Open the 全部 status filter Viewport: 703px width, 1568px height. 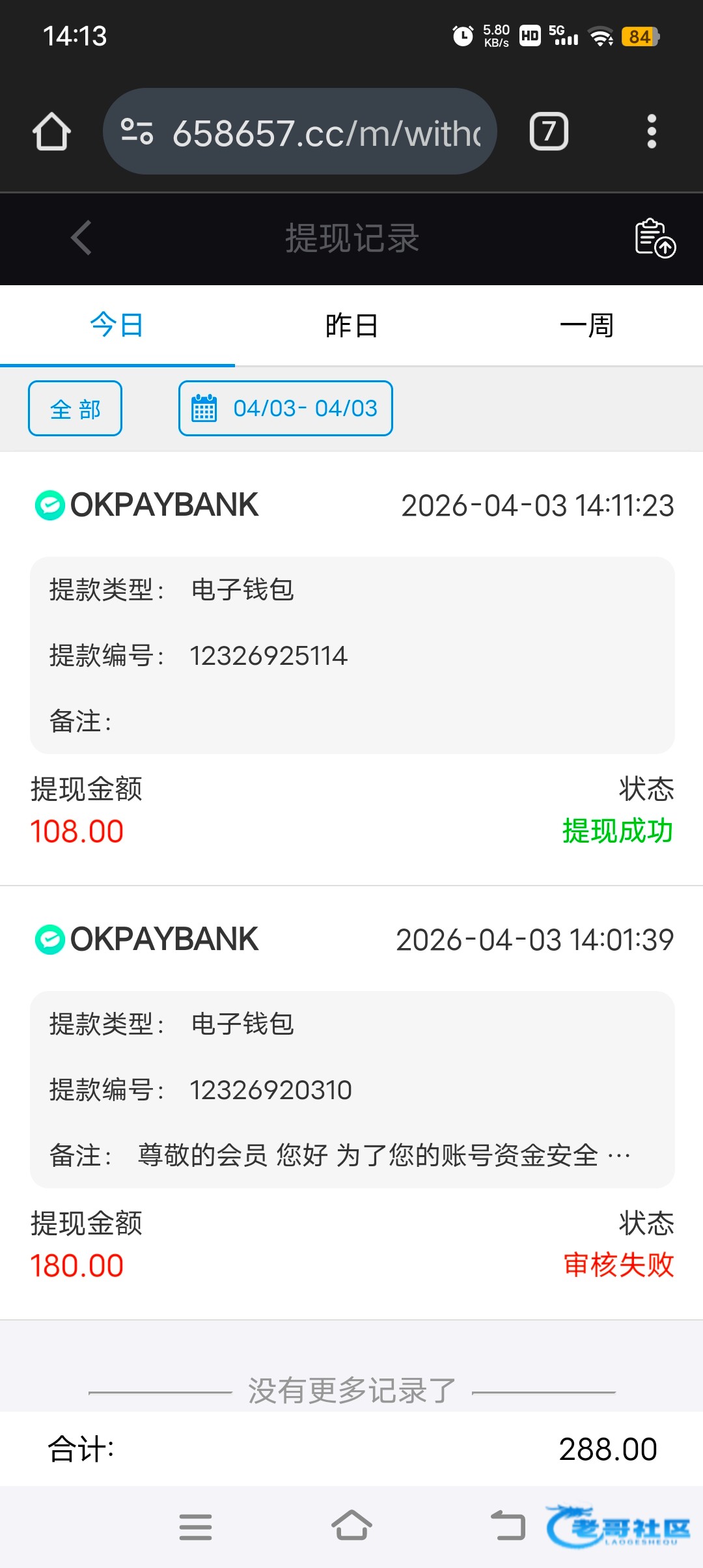tap(76, 408)
